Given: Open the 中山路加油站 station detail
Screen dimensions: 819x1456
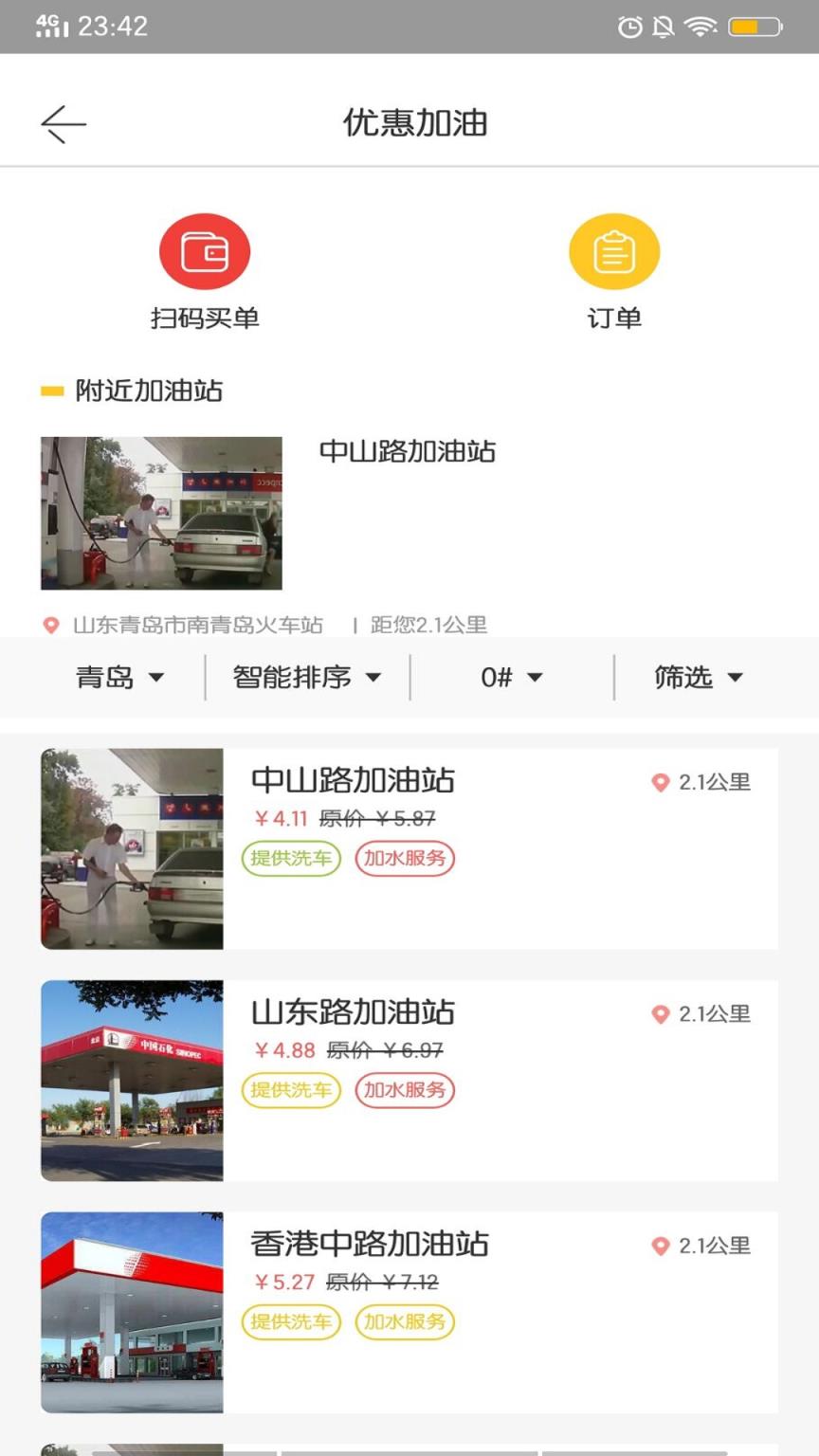Looking at the screenshot, I should (x=353, y=781).
